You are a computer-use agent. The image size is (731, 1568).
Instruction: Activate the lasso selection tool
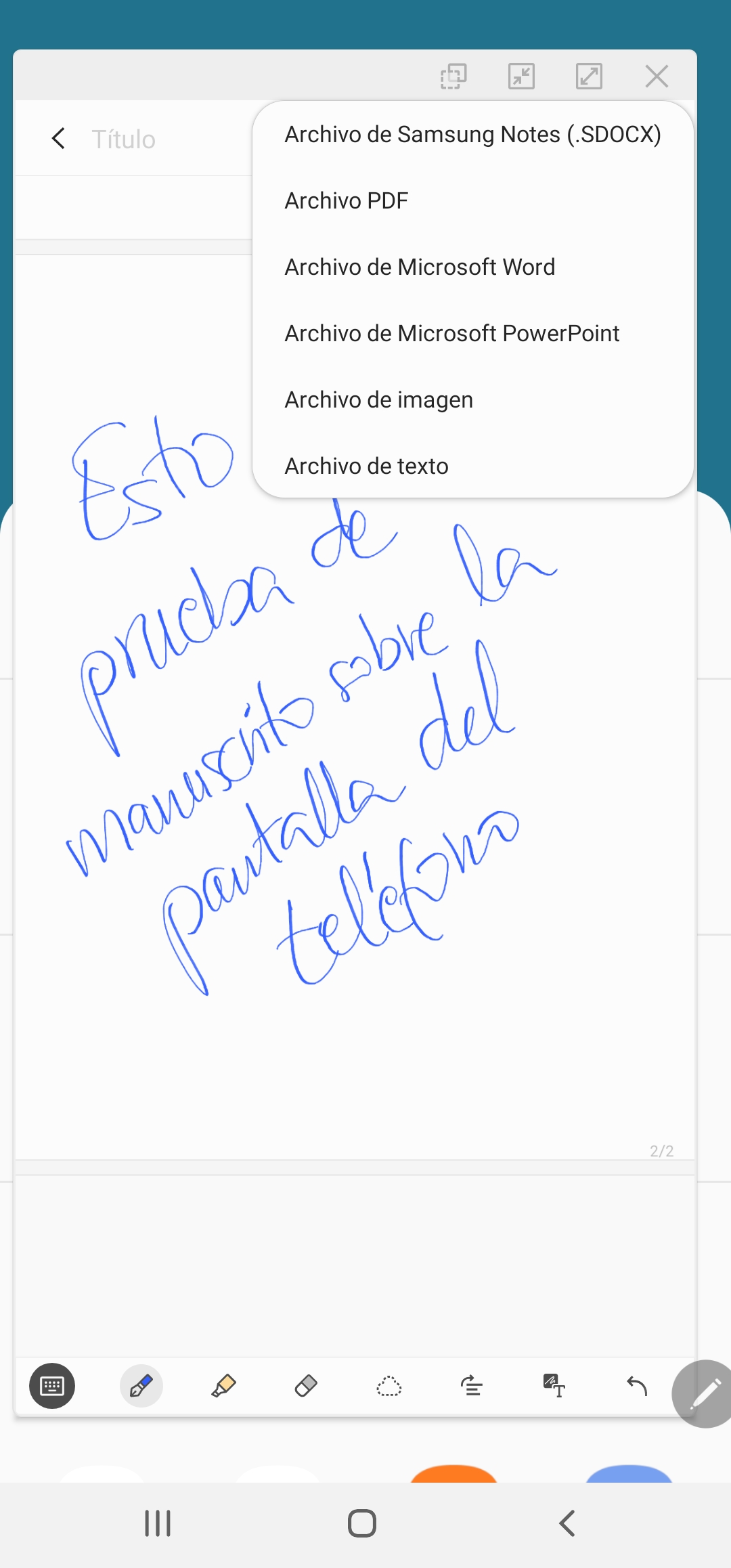(389, 1386)
